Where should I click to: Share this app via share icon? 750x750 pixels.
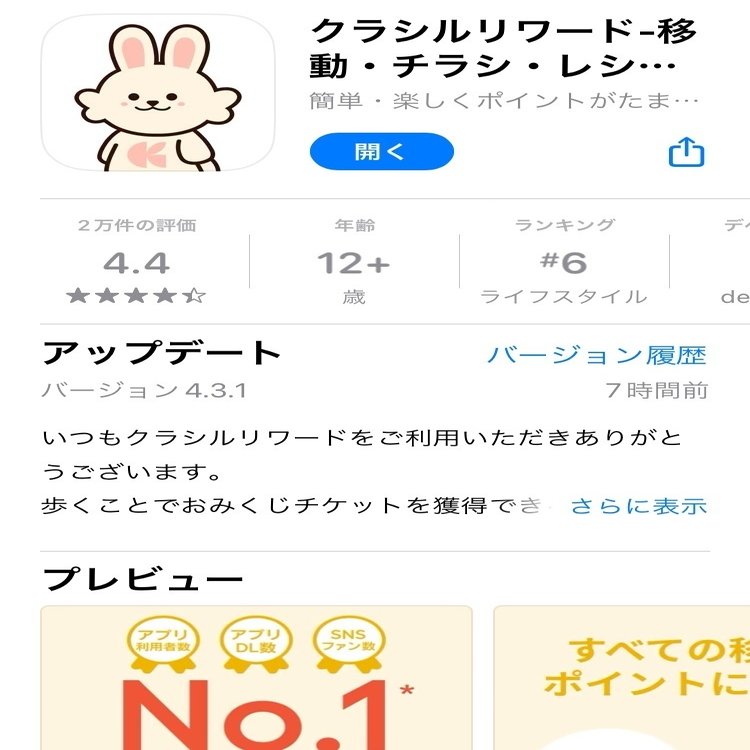click(x=686, y=153)
